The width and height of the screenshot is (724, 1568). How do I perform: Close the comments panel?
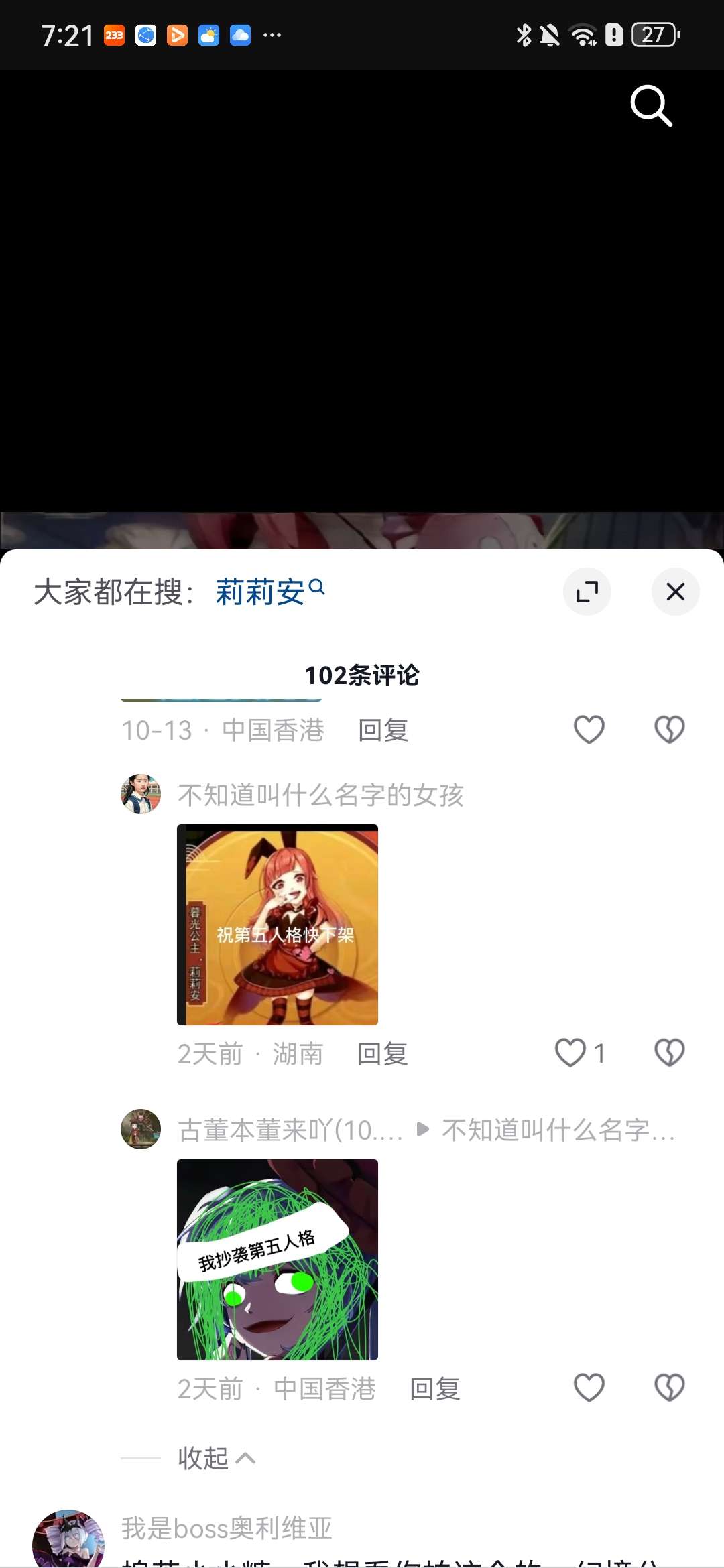[675, 592]
